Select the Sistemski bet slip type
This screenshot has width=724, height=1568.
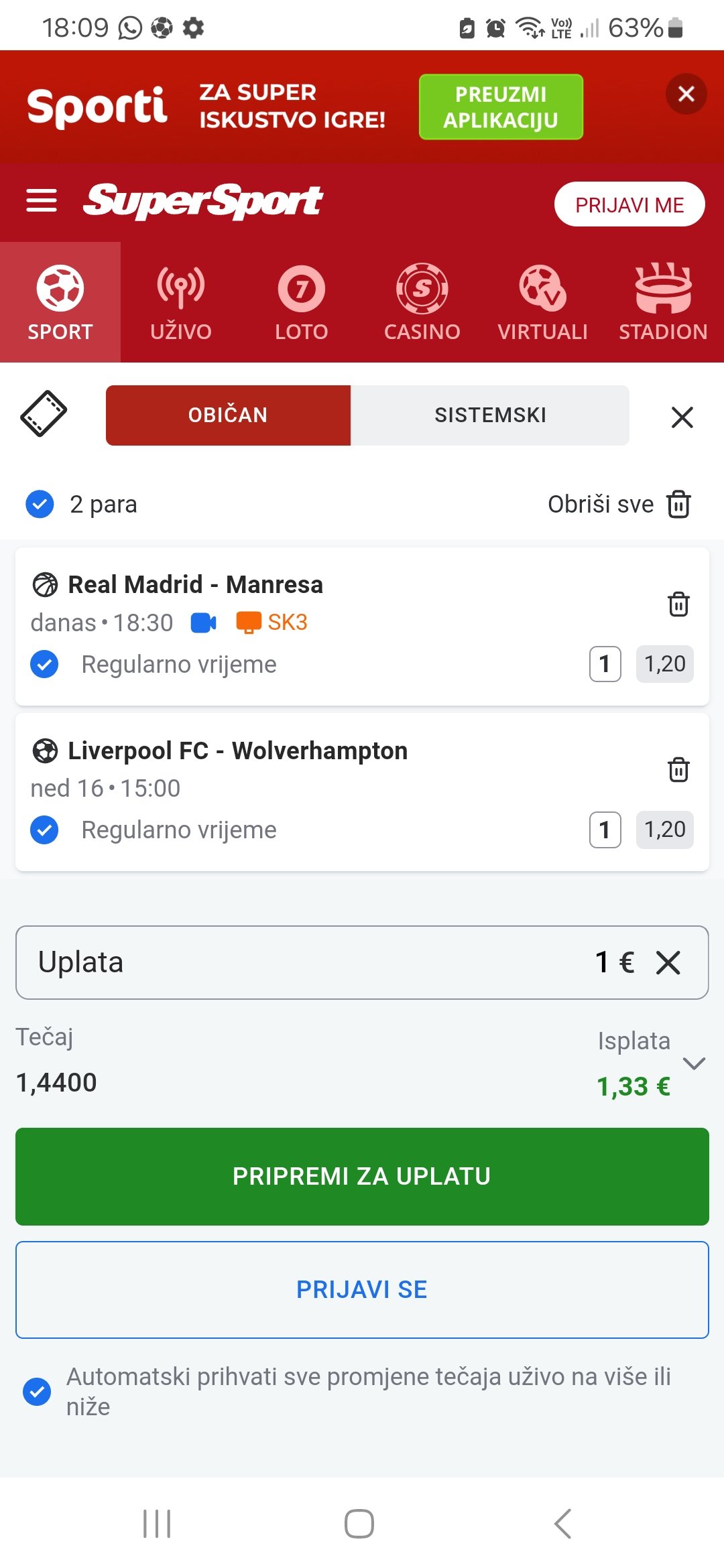(x=490, y=415)
